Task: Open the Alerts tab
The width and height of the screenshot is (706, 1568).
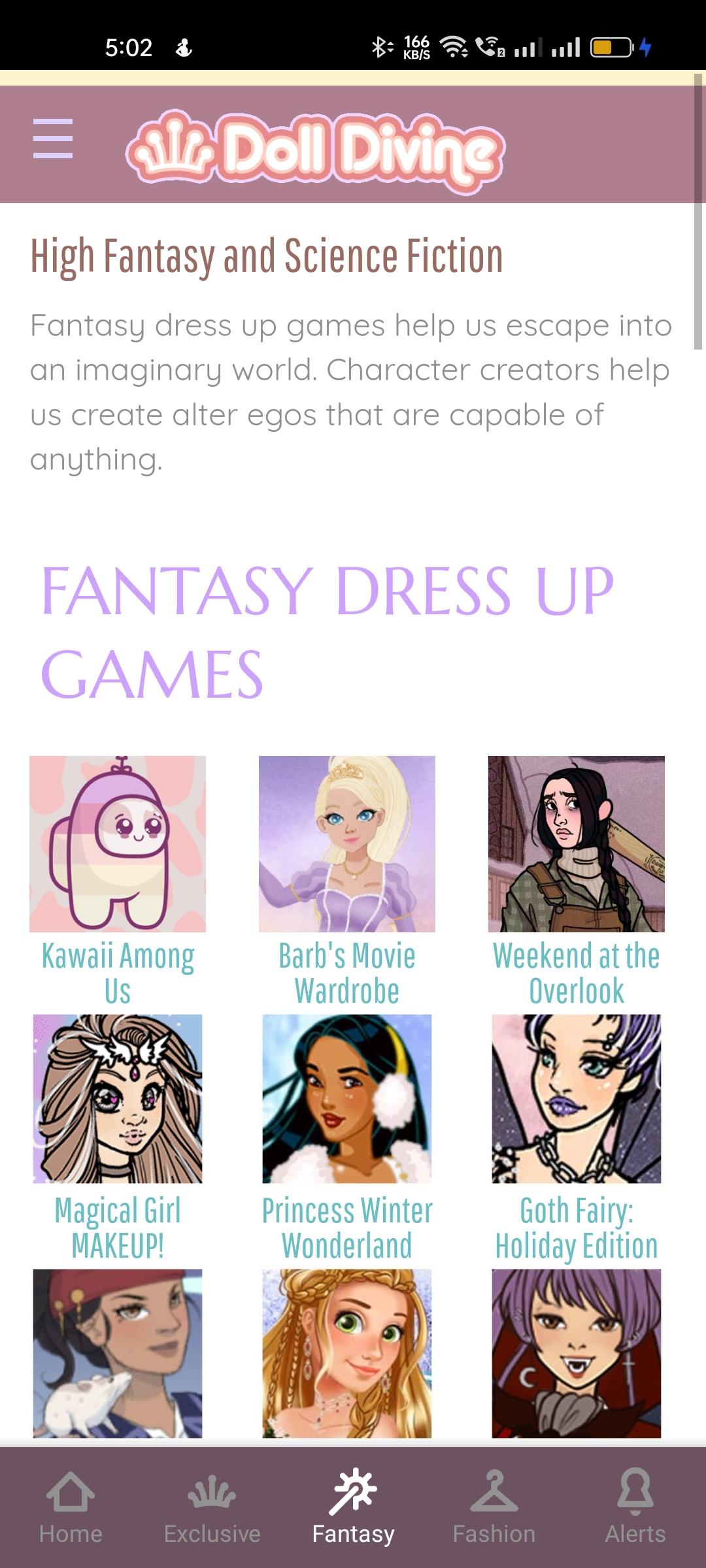Action: (x=635, y=1506)
